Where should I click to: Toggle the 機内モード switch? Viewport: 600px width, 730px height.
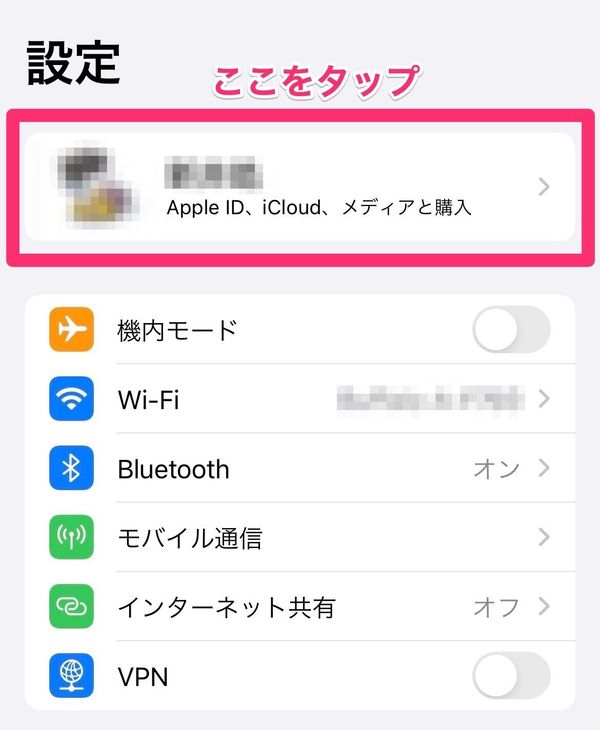click(x=511, y=329)
